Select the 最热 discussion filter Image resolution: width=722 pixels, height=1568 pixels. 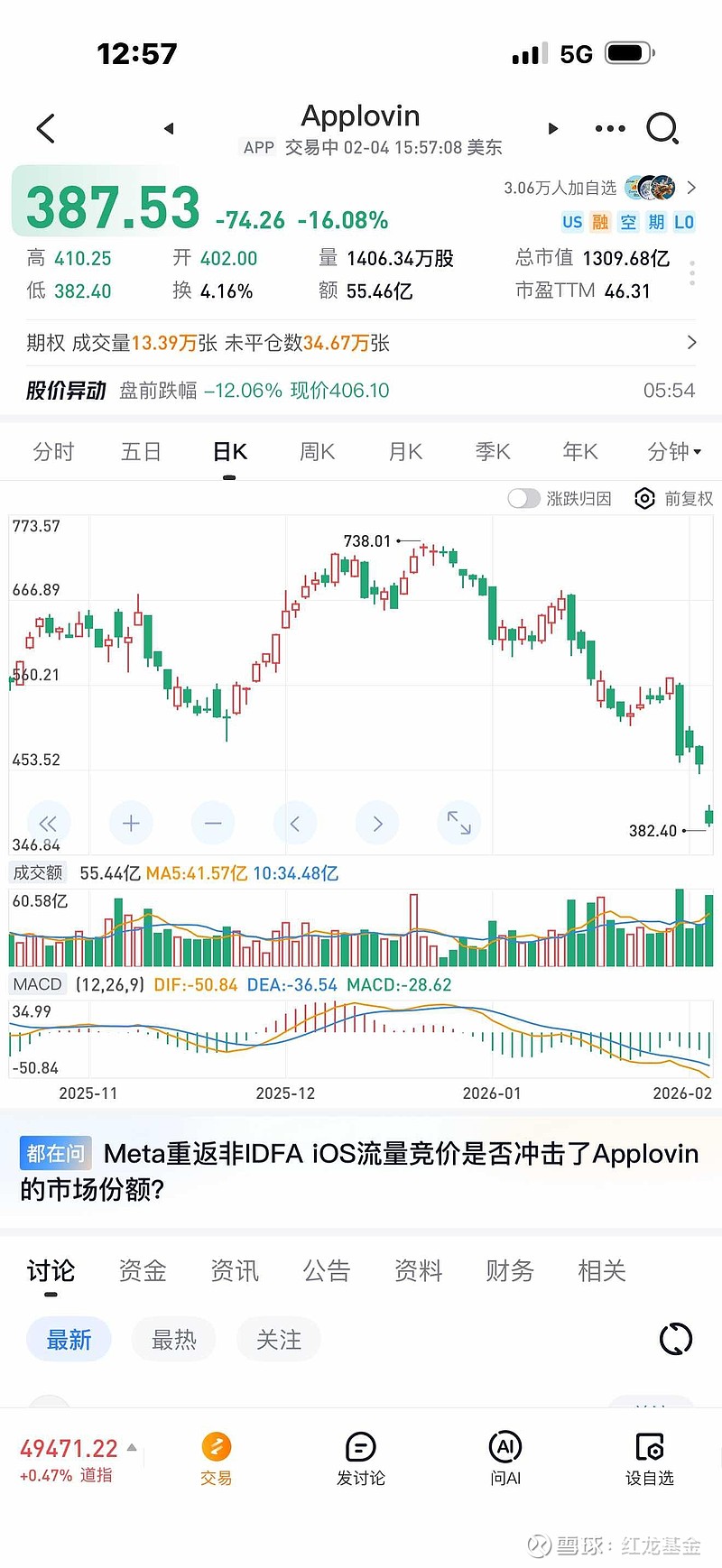[x=173, y=1340]
